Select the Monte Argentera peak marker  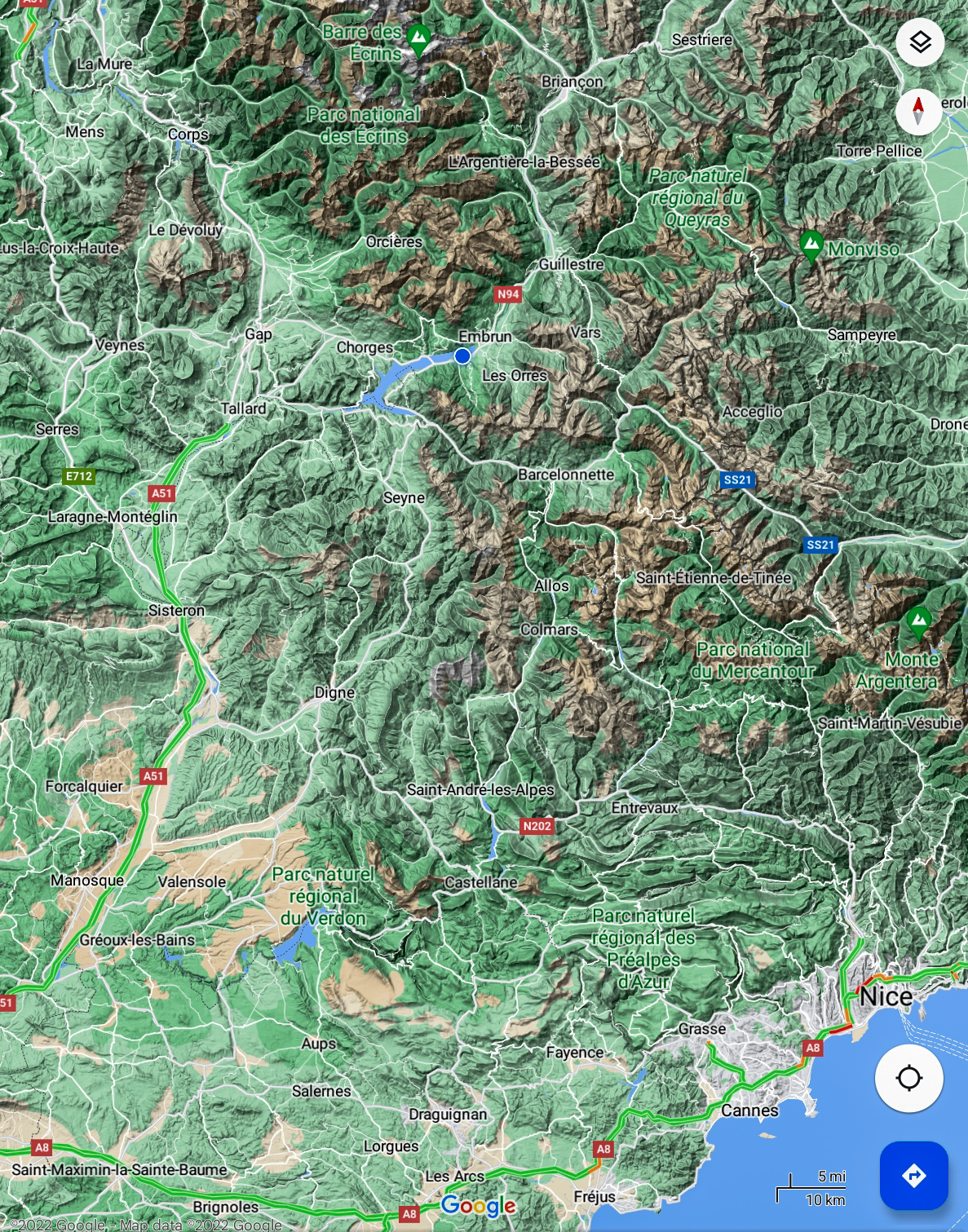point(919,621)
